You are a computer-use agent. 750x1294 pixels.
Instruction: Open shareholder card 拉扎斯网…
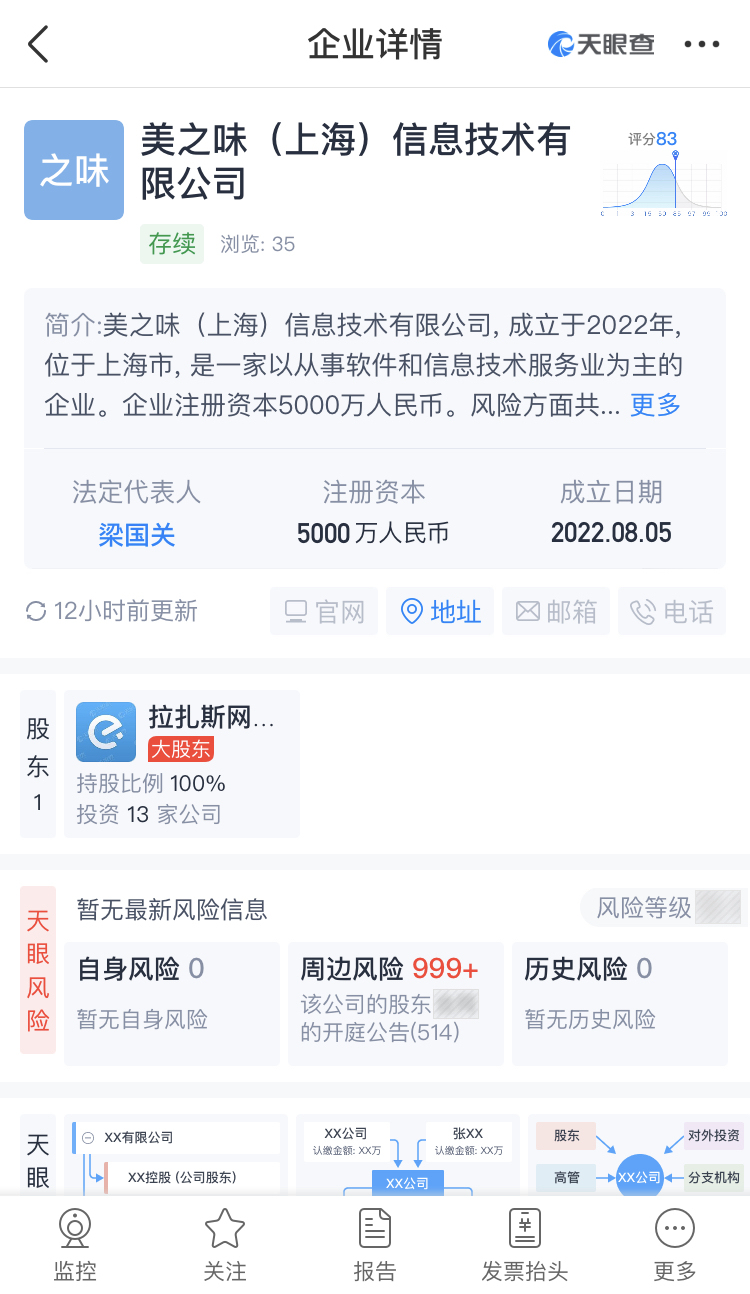tap(182, 764)
